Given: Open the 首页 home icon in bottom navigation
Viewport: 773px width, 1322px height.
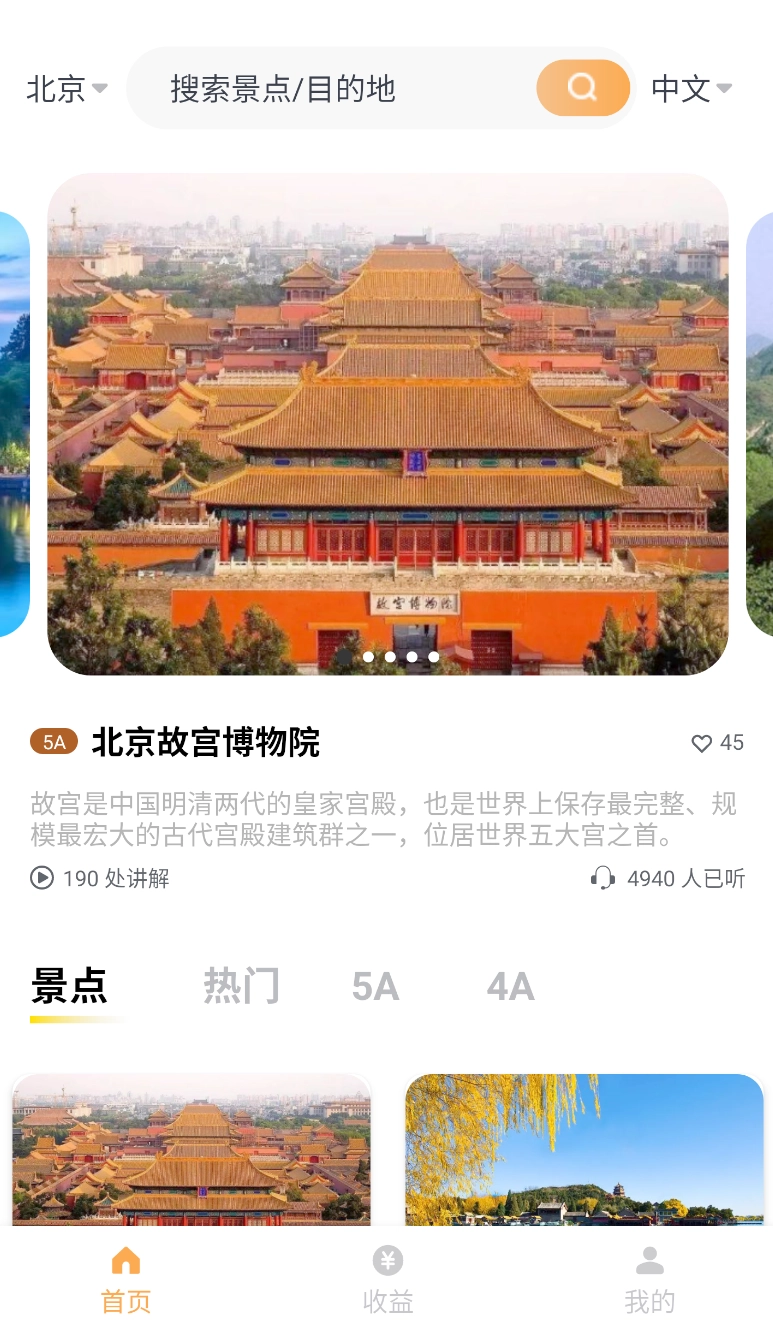Looking at the screenshot, I should click(125, 1260).
